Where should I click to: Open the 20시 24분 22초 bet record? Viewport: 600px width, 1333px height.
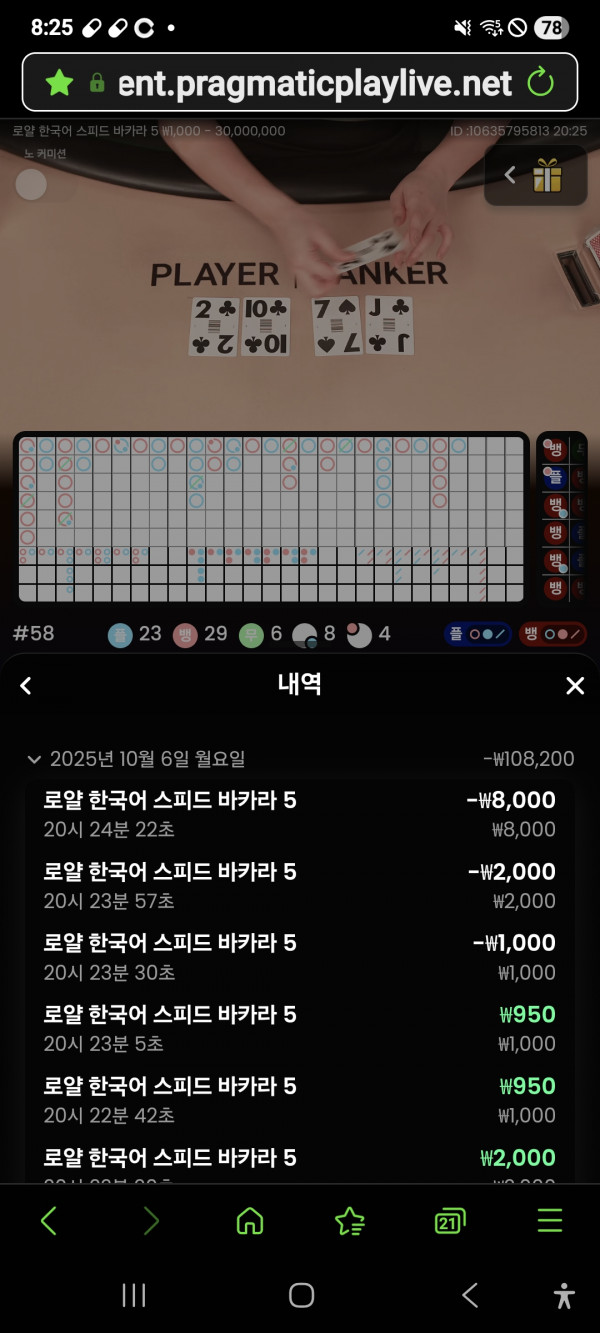click(300, 814)
